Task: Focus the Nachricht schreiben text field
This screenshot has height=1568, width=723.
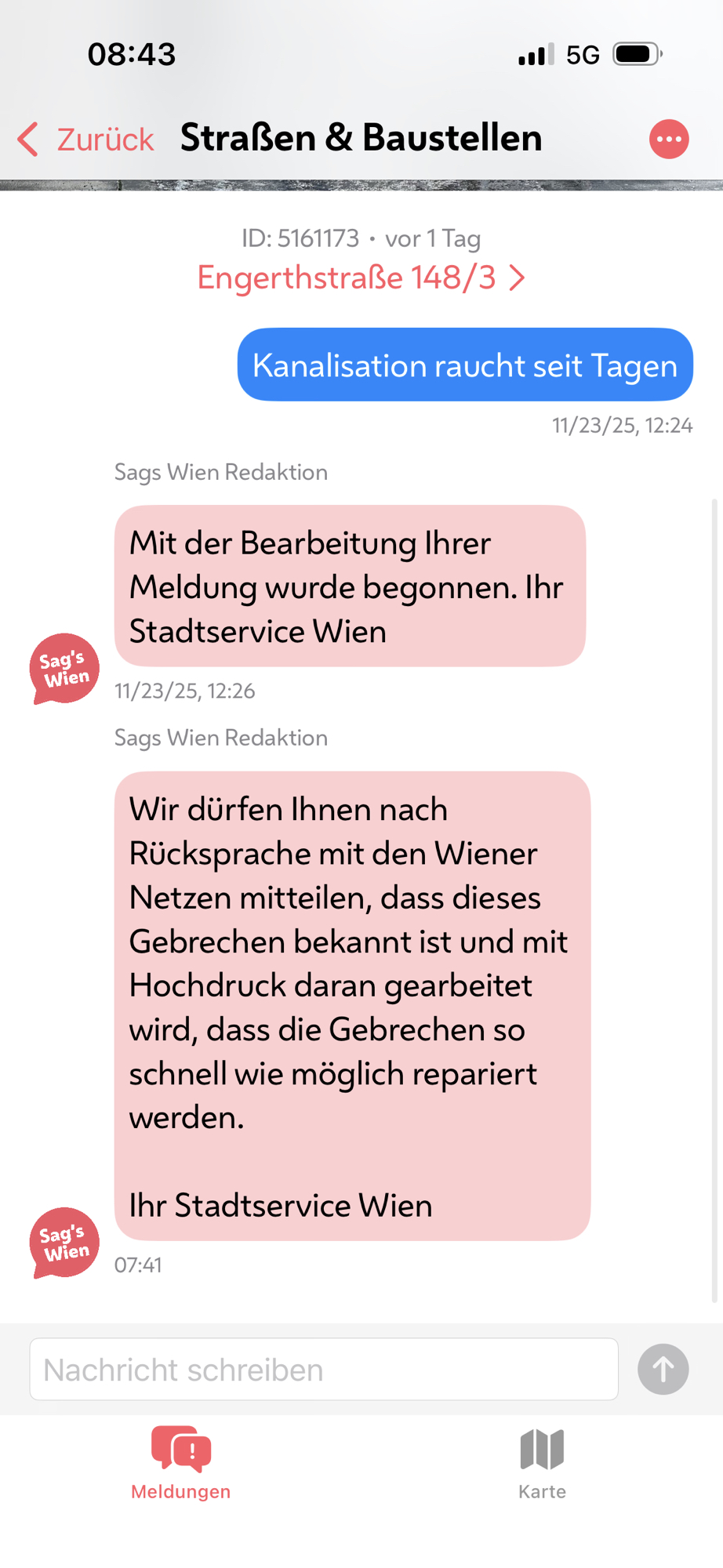Action: pyautogui.click(x=324, y=1369)
